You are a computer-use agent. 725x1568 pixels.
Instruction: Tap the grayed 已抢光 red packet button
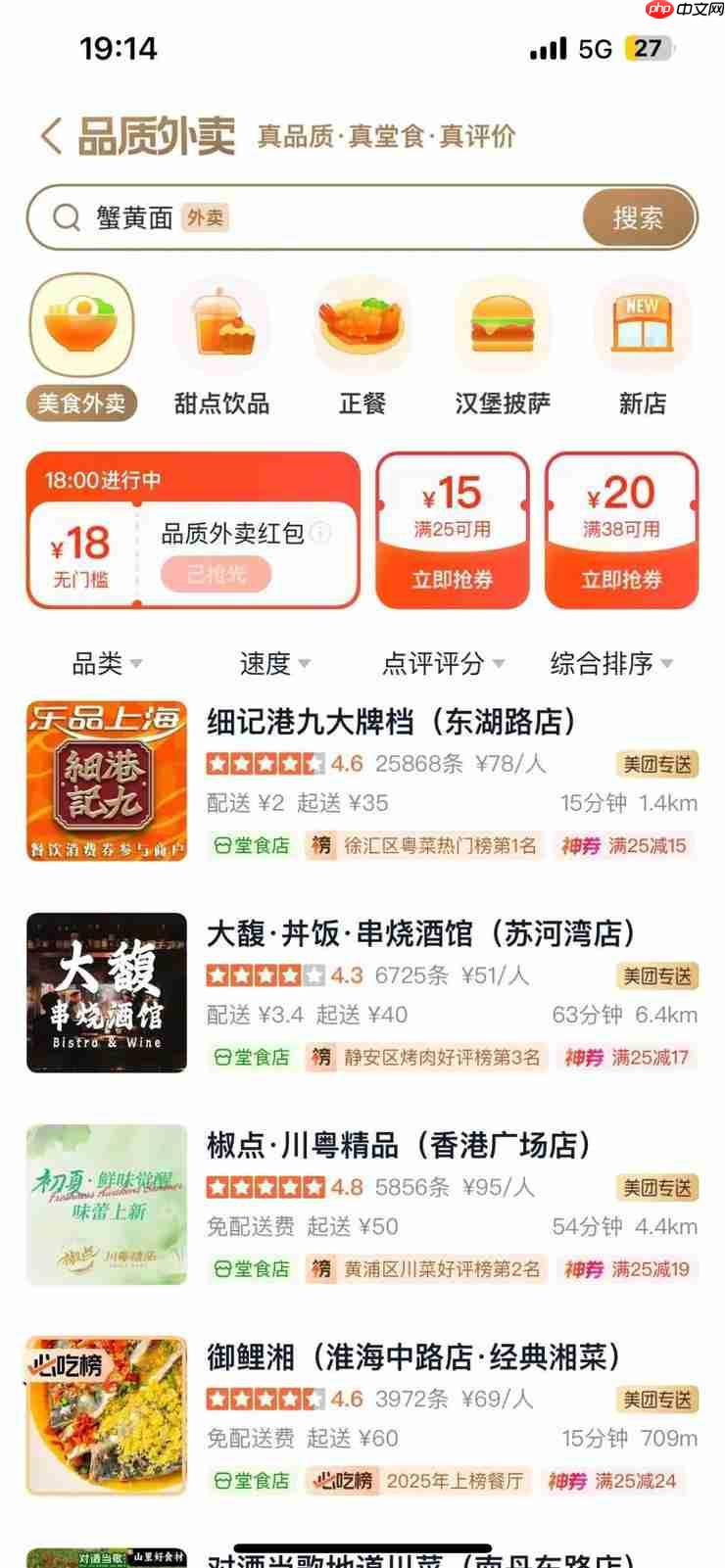215,574
